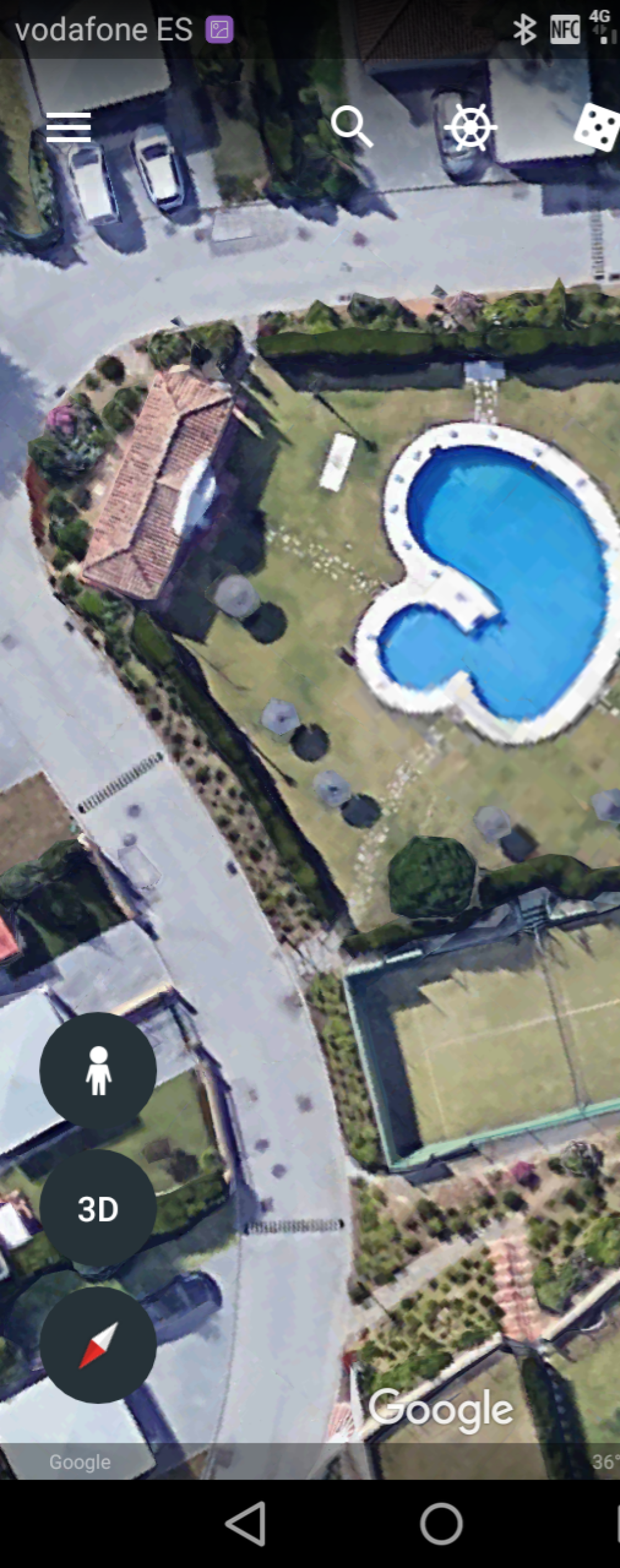Open the hamburger menu
Screen dimensions: 620x1568
pos(68,127)
